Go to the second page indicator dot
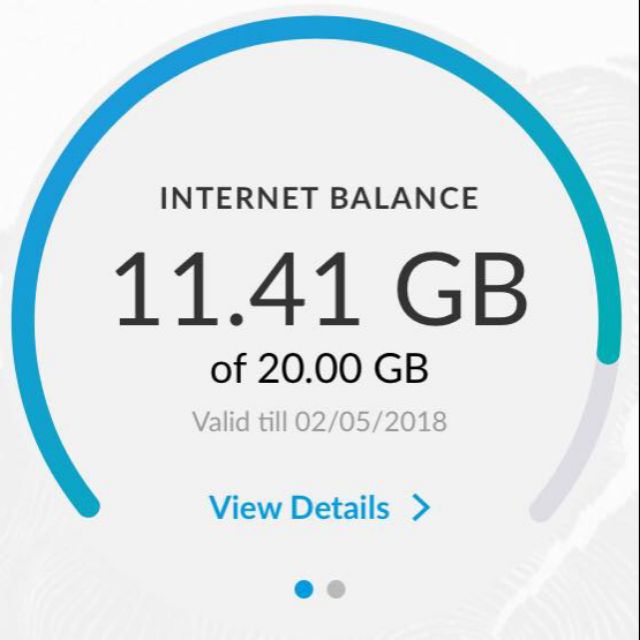The width and height of the screenshot is (640, 640). [336, 589]
